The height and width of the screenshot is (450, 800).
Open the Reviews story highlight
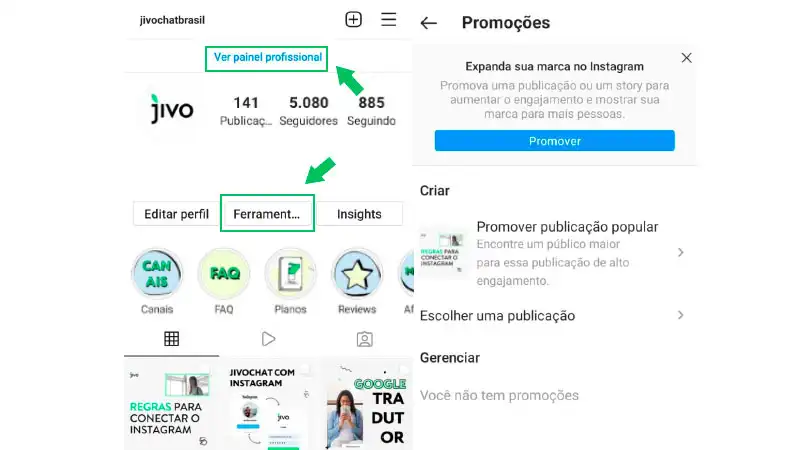[357, 275]
